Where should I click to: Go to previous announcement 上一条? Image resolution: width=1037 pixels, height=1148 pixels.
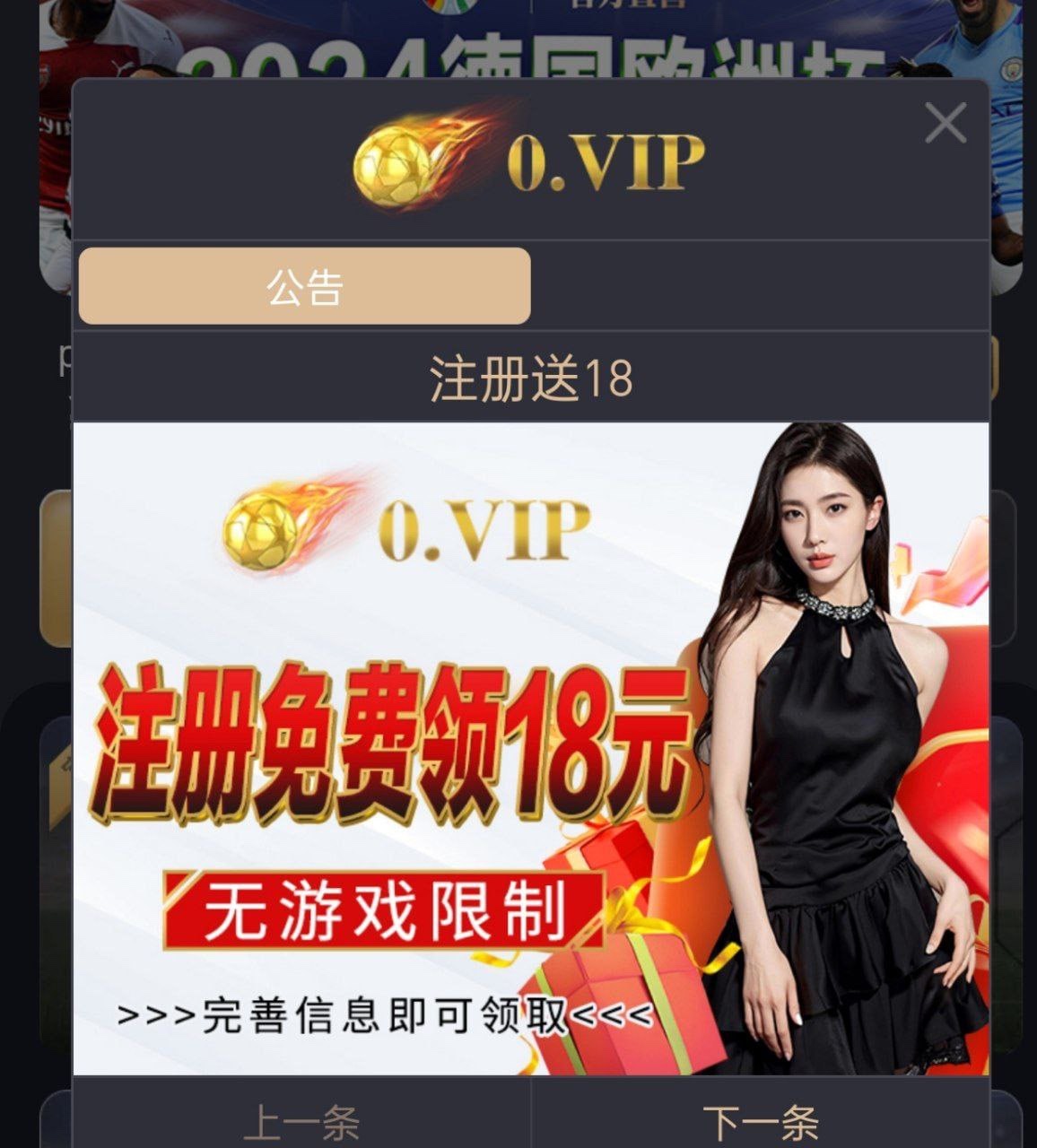301,1119
